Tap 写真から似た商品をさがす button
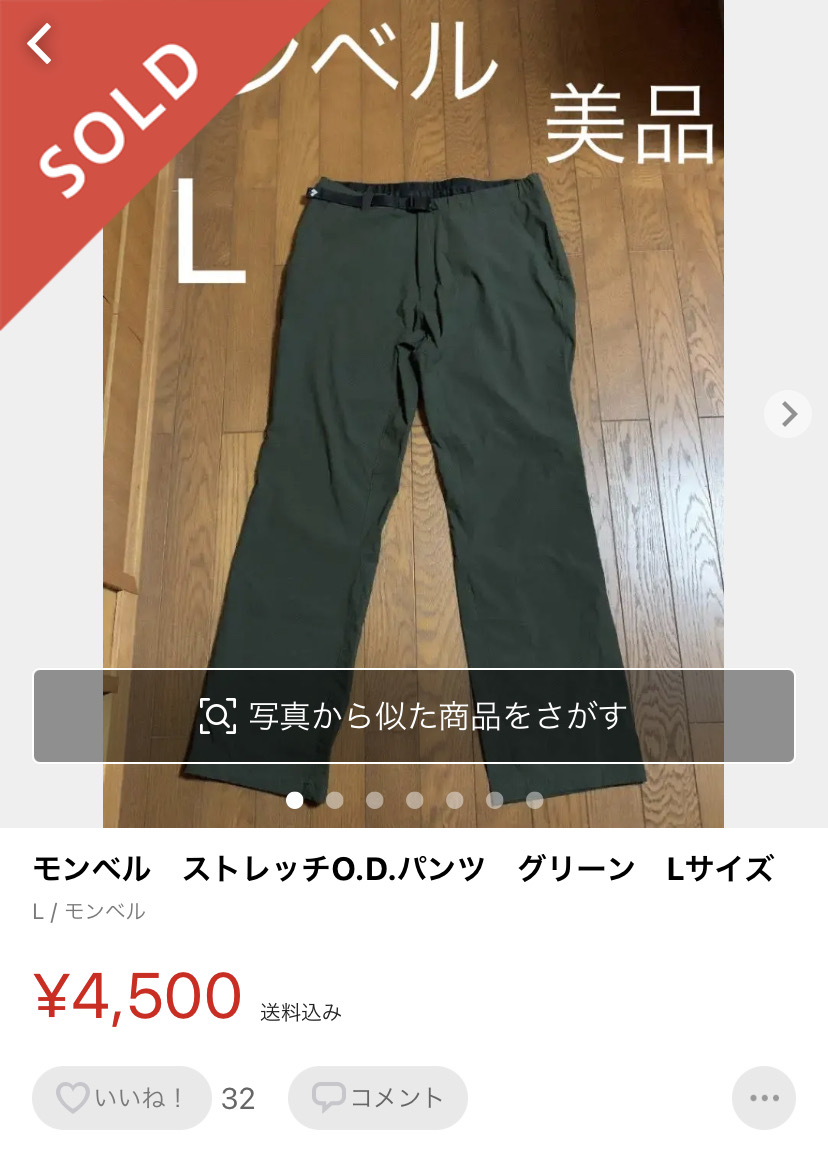The image size is (828, 1162). click(414, 716)
